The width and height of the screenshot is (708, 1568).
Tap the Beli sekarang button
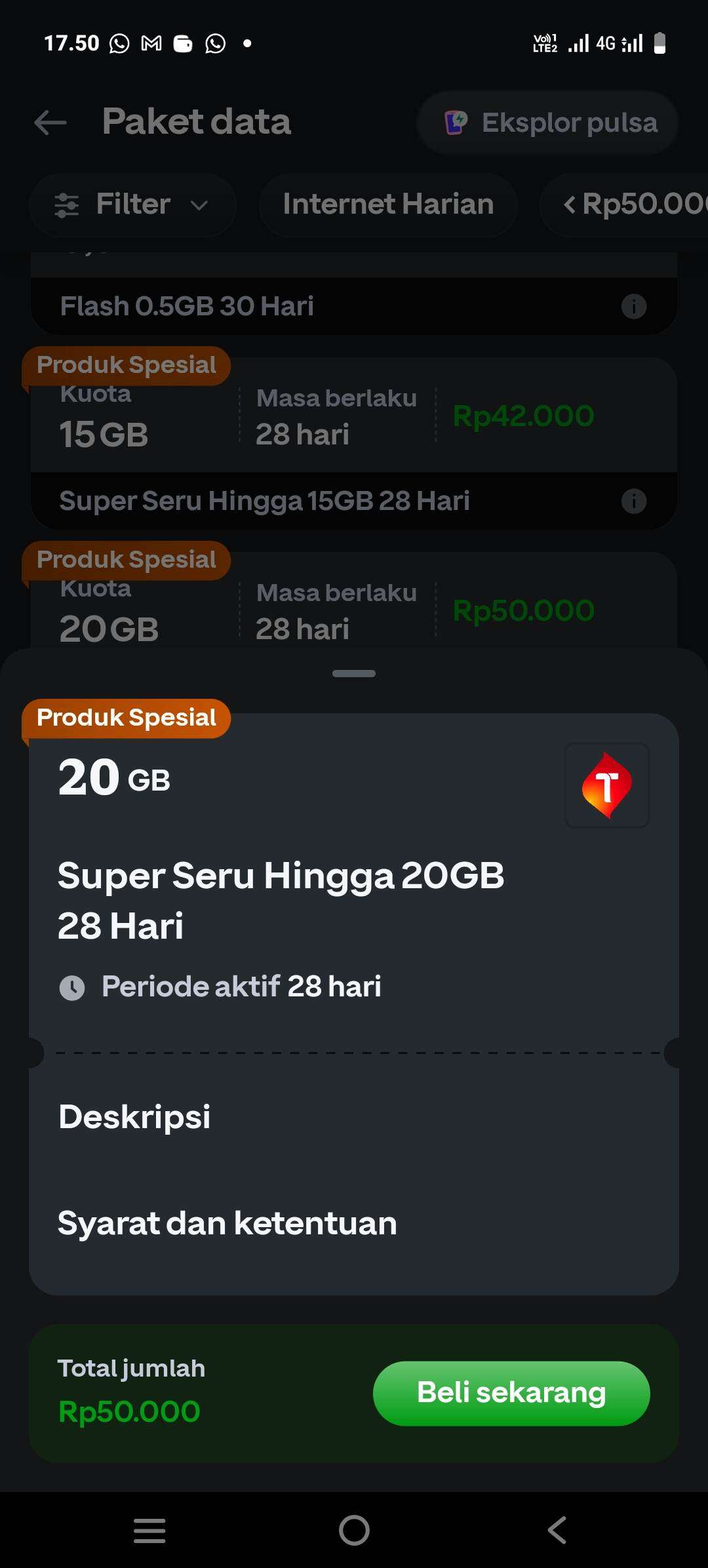click(x=511, y=1394)
